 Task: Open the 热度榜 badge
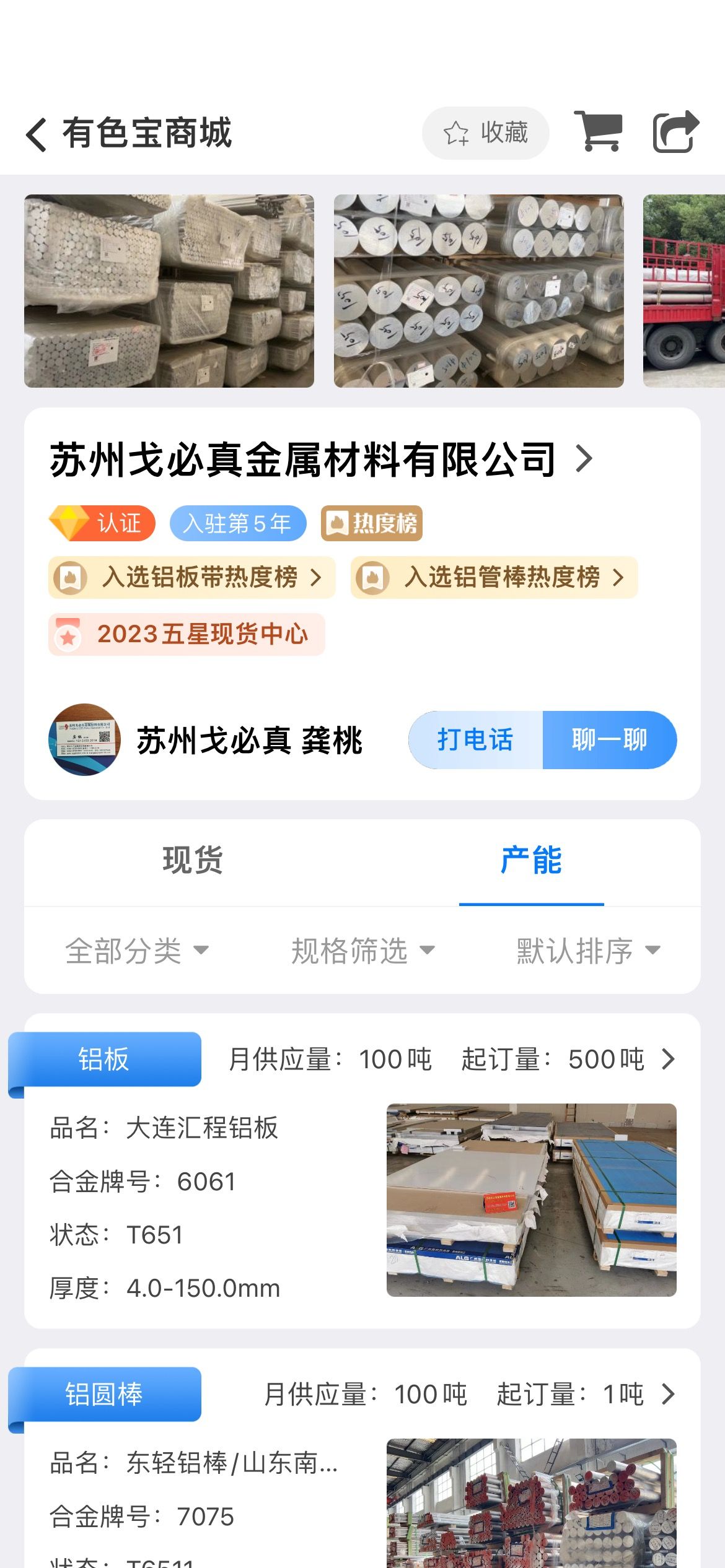[372, 524]
